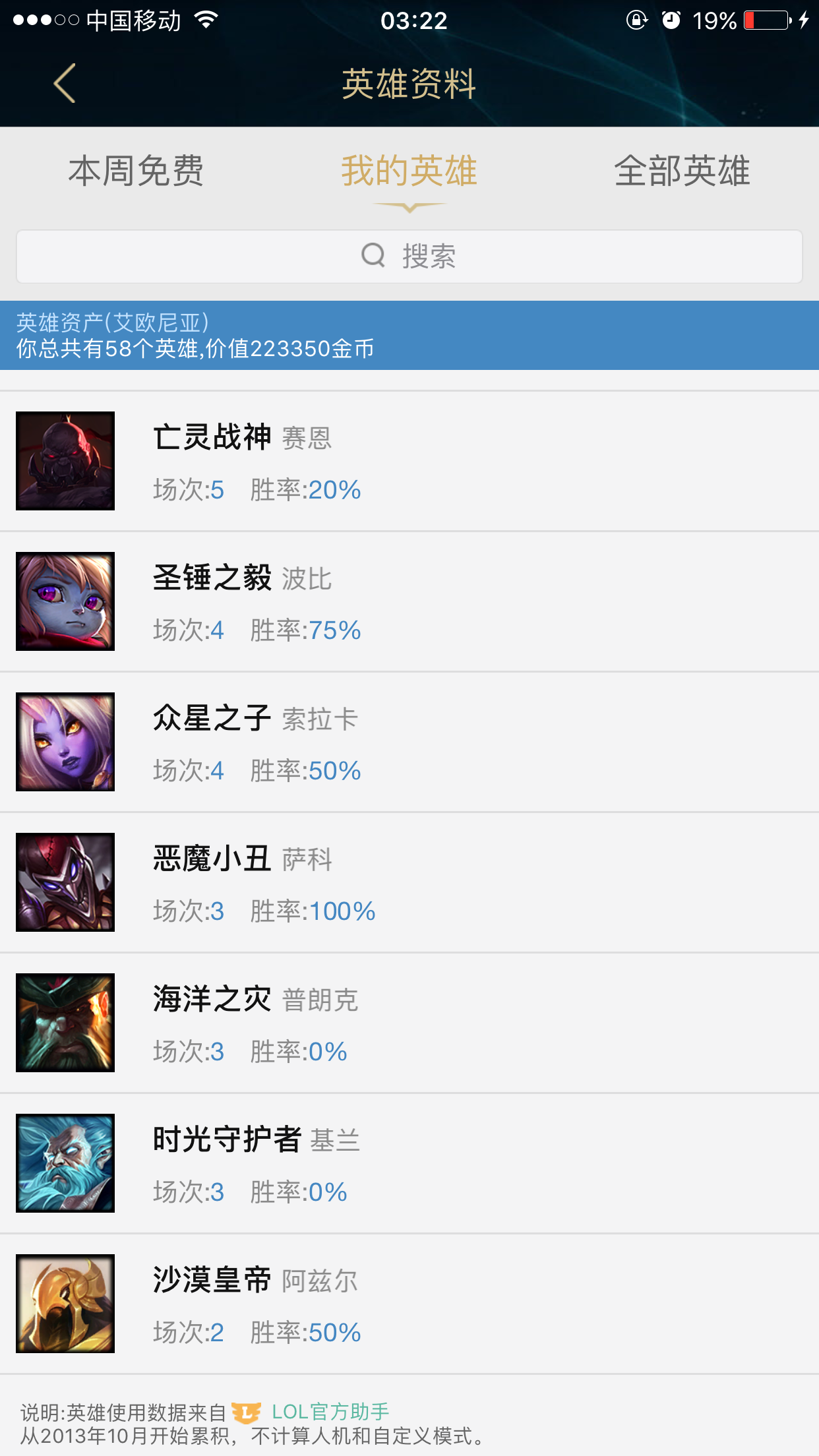
Task: View details for 众星之子 索拉卡
Action: [409, 742]
